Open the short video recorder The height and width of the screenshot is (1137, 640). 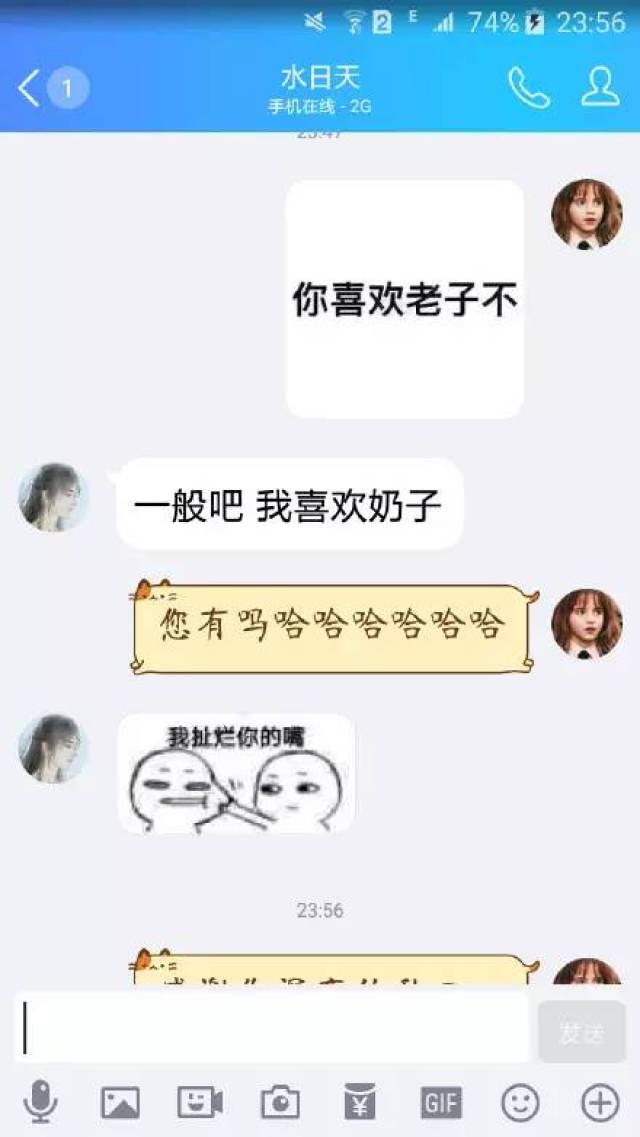(200, 1103)
